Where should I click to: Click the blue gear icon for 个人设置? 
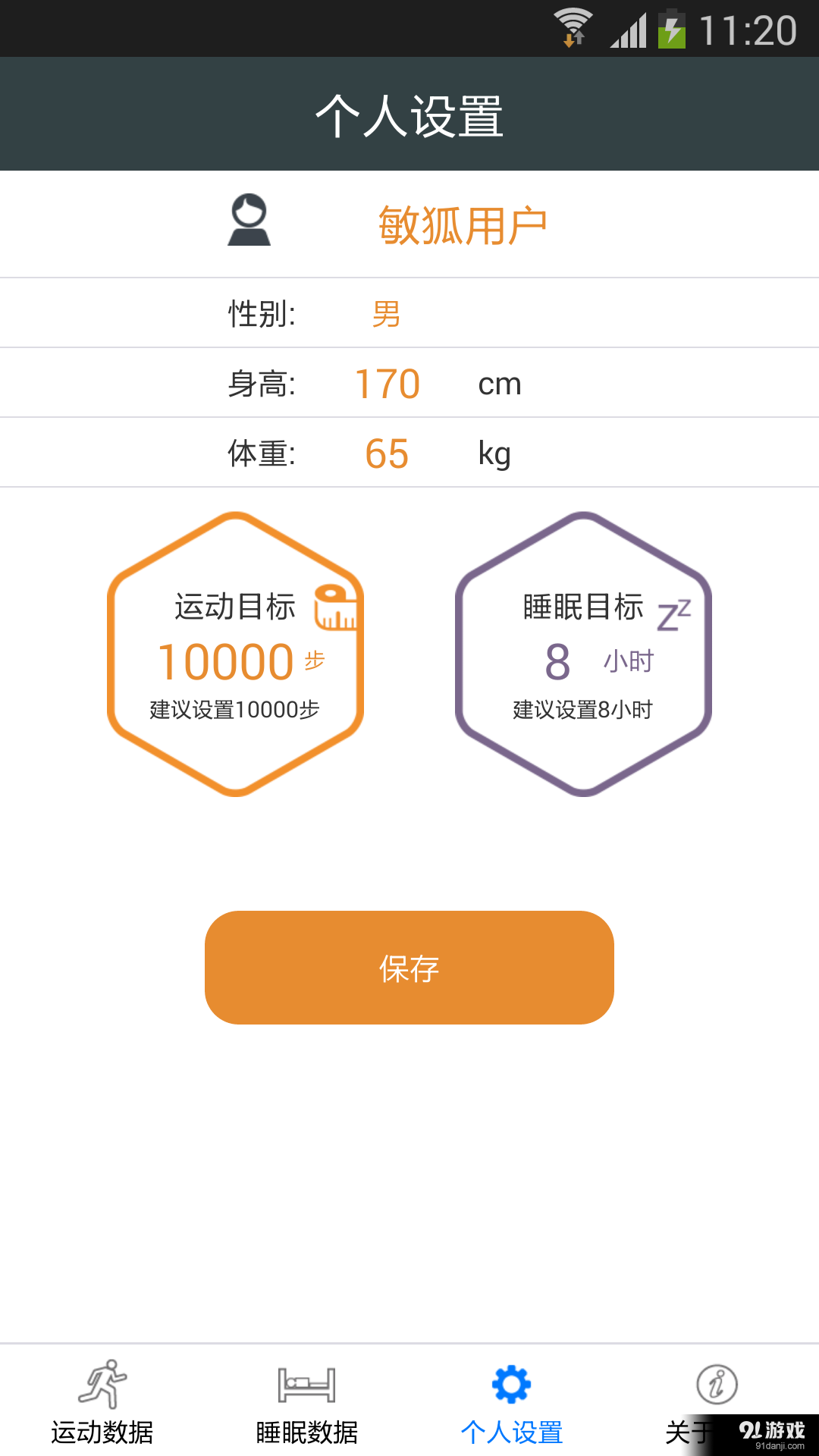[511, 1382]
